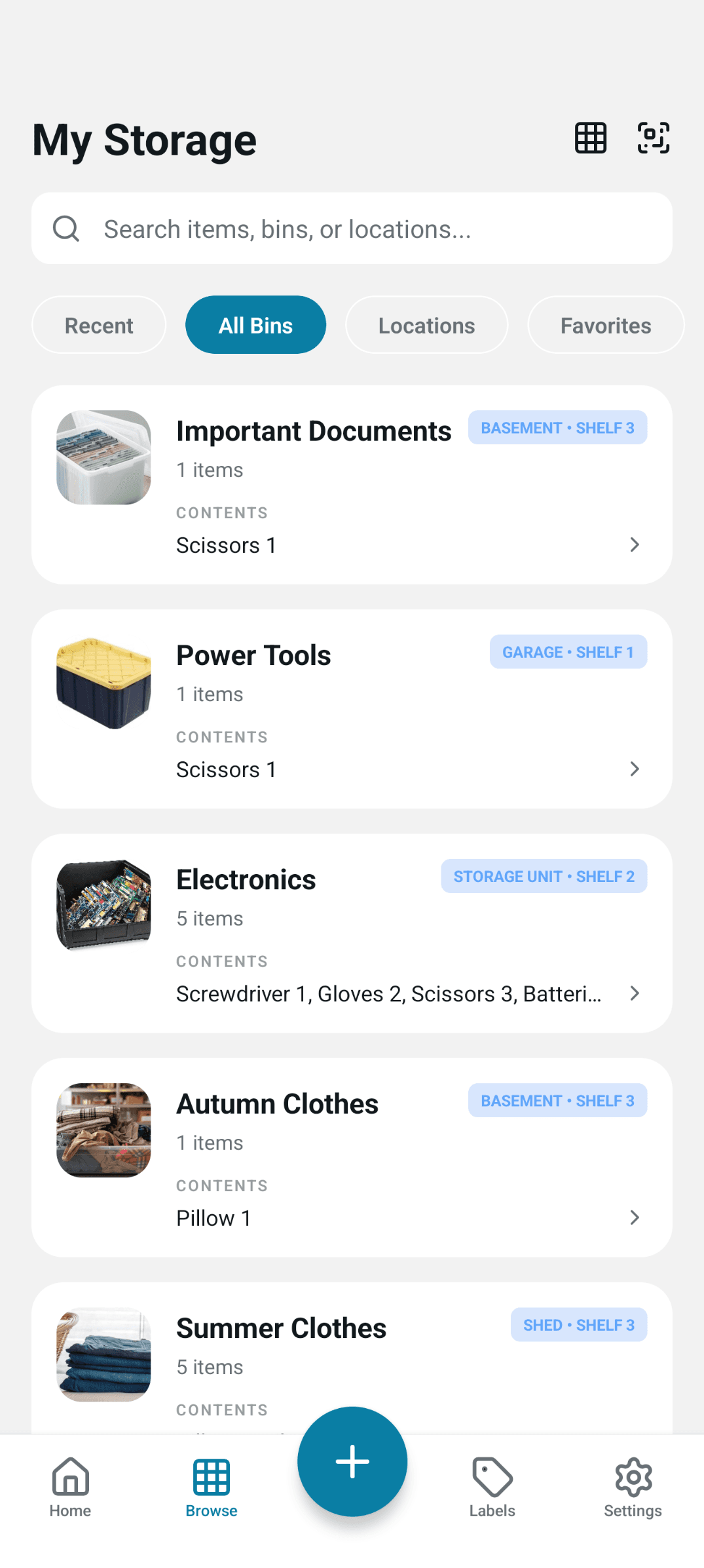Expand the Important Documents bin details
704x1568 pixels.
[634, 545]
